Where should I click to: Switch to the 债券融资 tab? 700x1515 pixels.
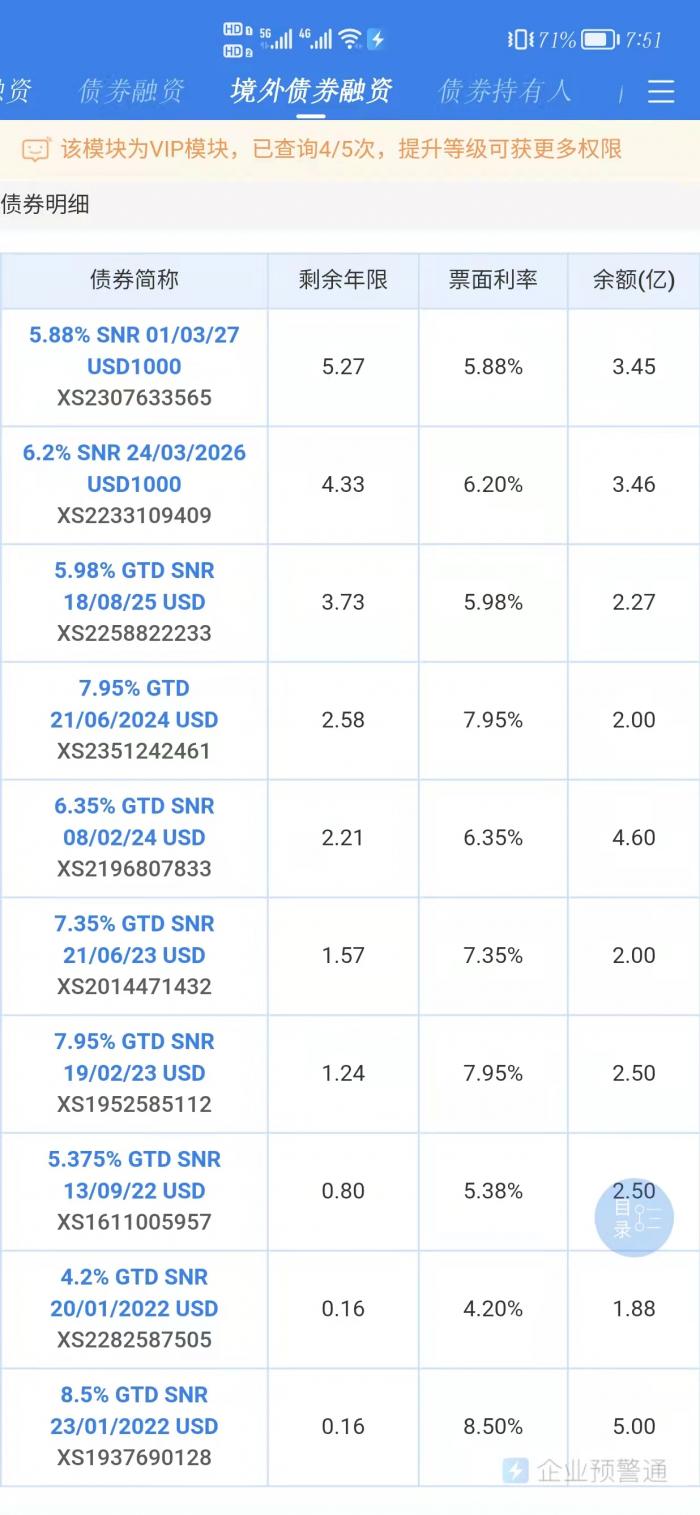(x=131, y=91)
